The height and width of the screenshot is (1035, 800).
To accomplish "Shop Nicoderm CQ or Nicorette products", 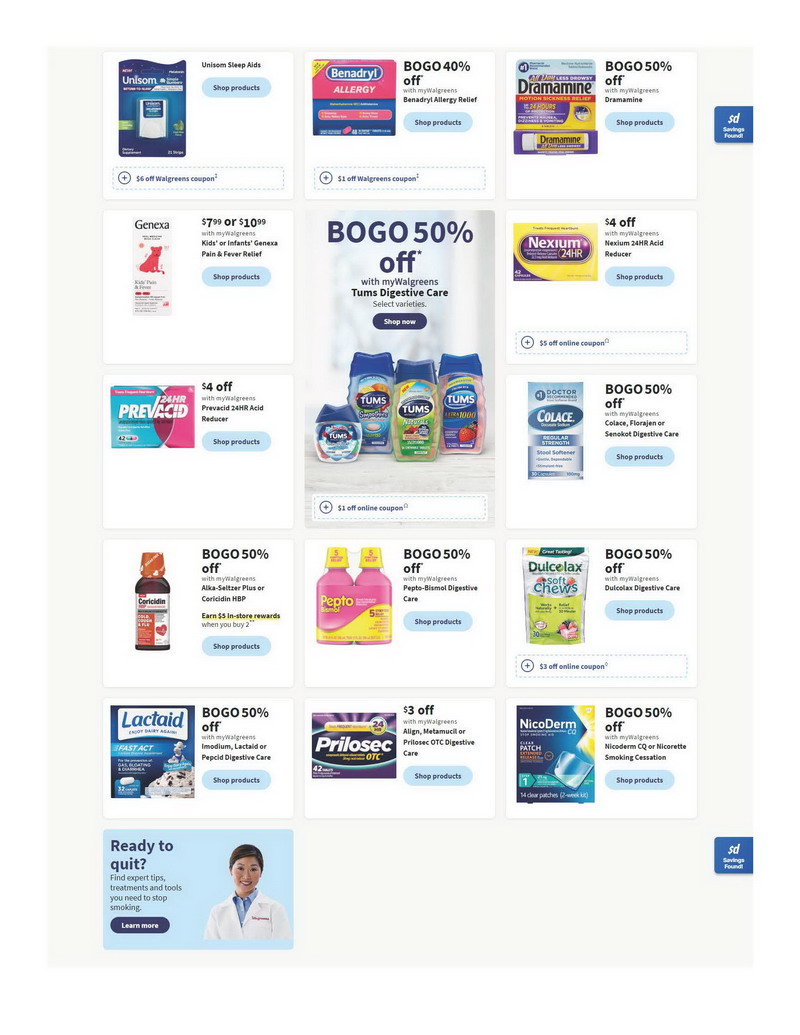I will [639, 780].
